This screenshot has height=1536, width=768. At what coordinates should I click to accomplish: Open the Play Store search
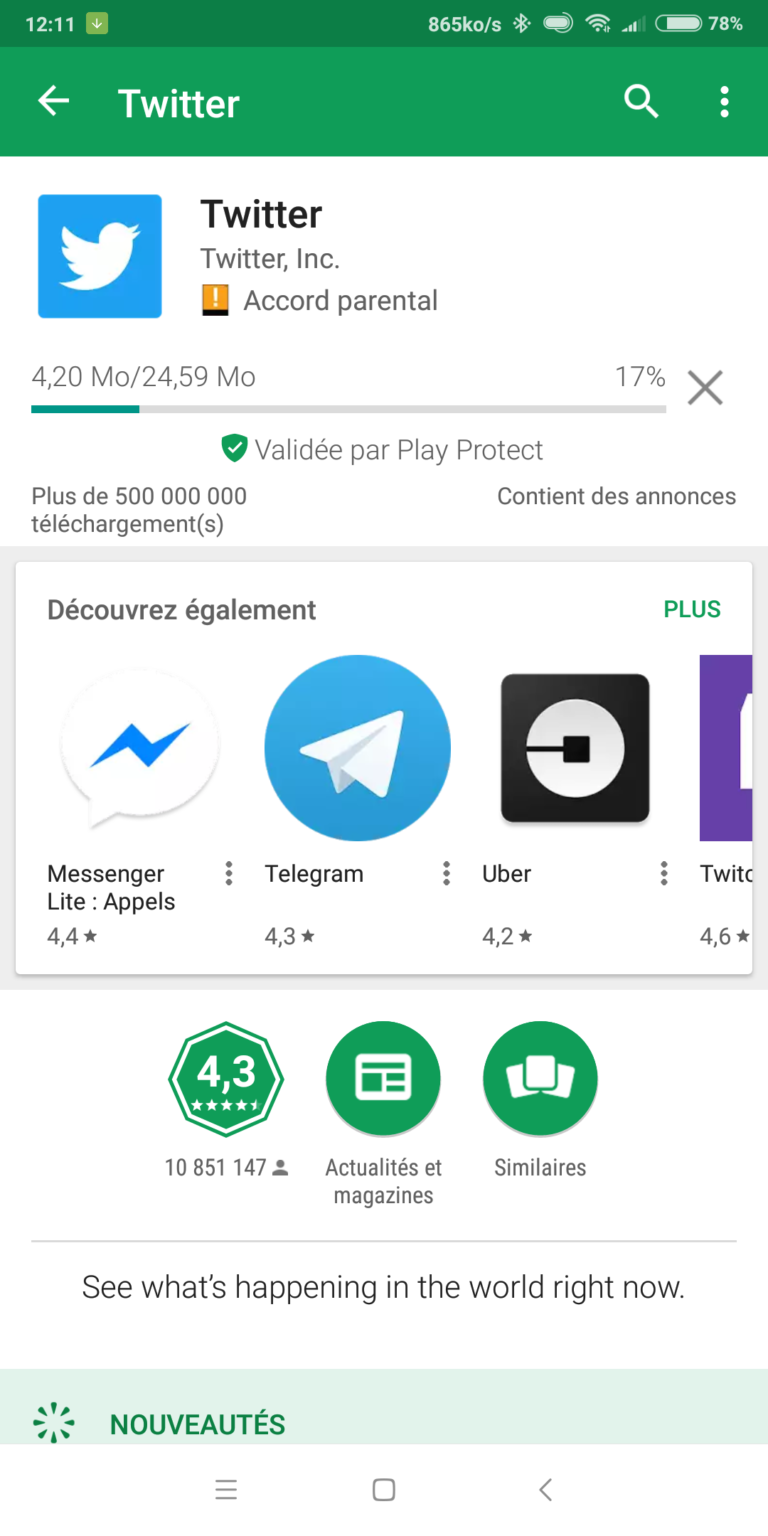[x=641, y=101]
